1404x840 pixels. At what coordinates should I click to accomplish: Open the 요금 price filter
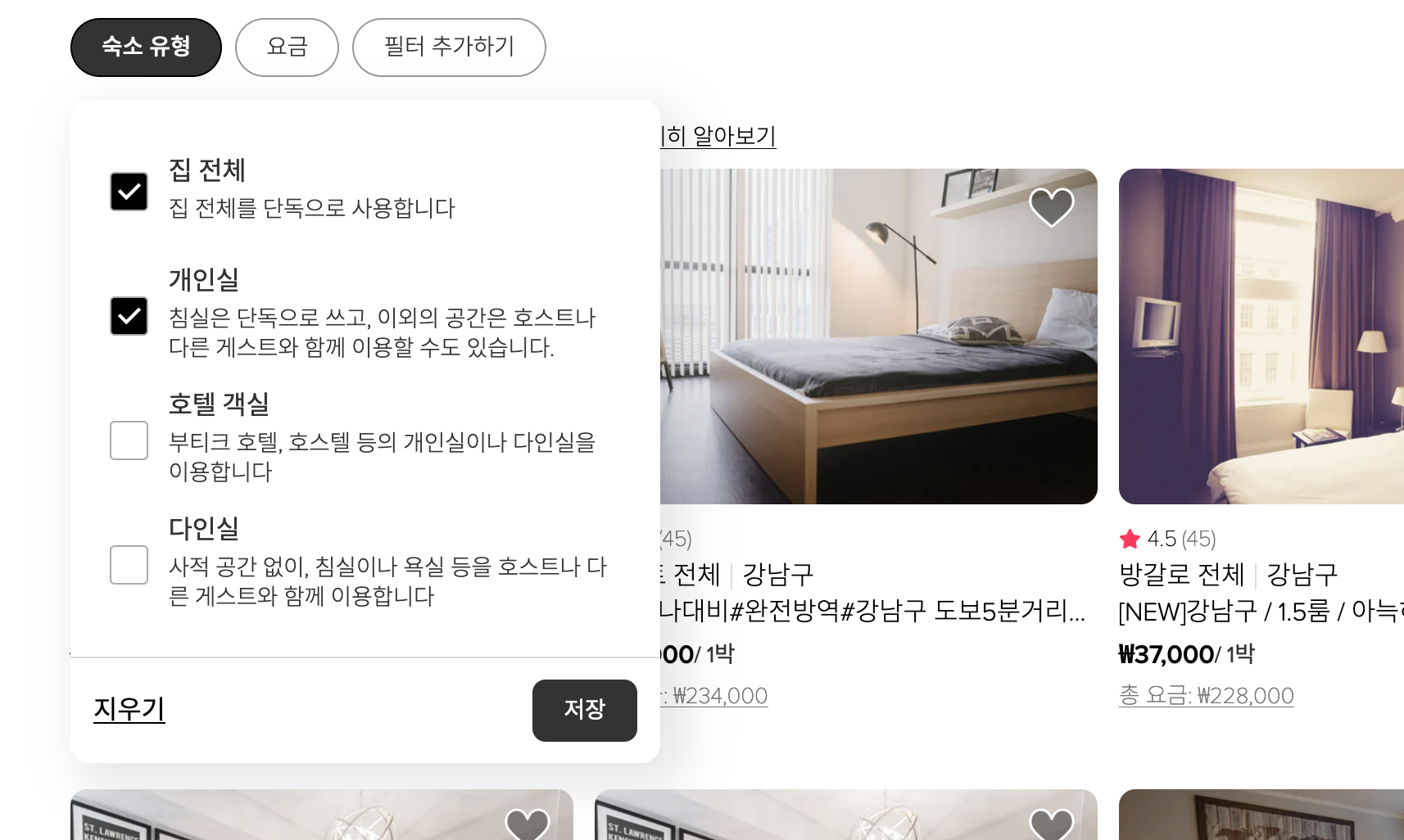(x=287, y=47)
